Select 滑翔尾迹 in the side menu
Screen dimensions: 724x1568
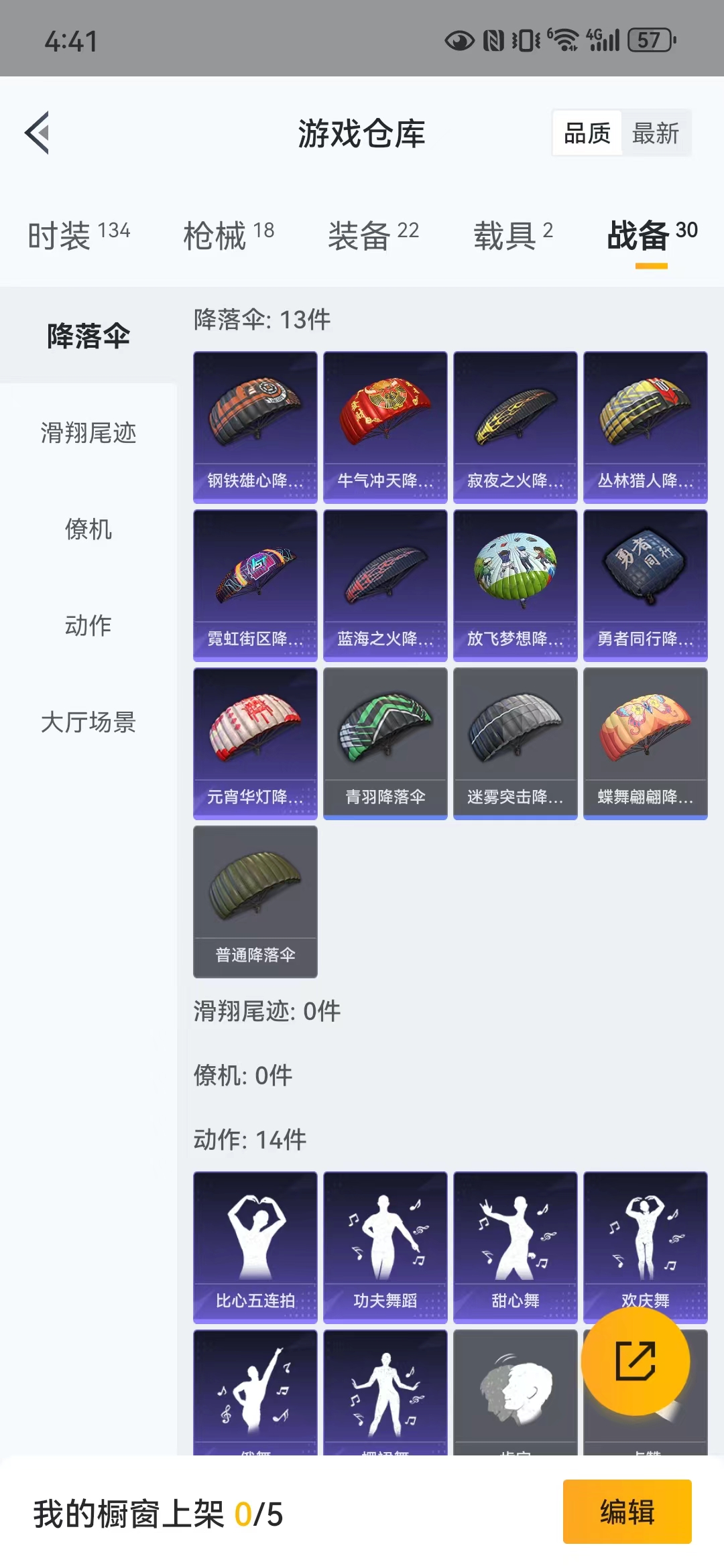click(x=88, y=433)
